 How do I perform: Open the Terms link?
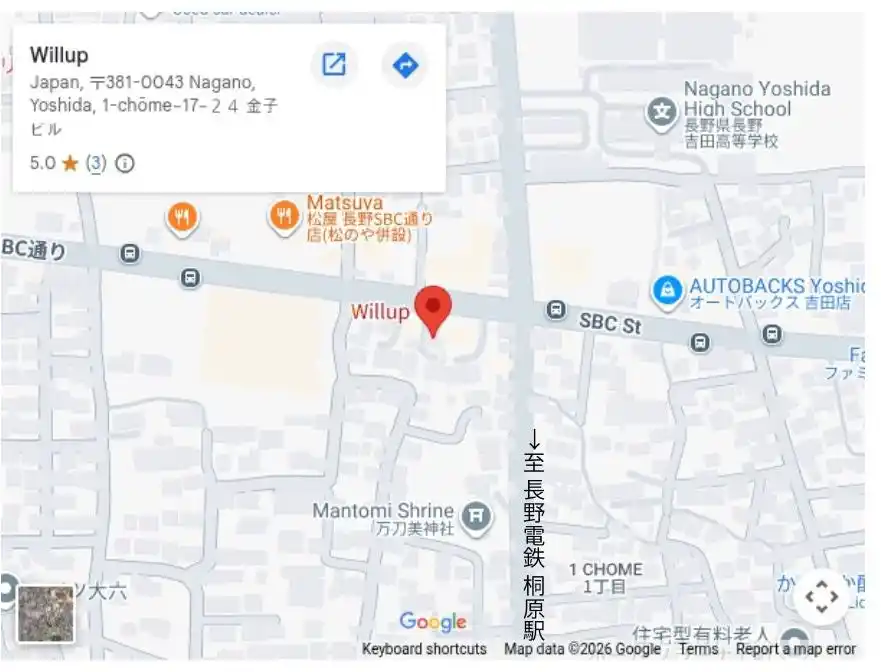click(x=698, y=649)
